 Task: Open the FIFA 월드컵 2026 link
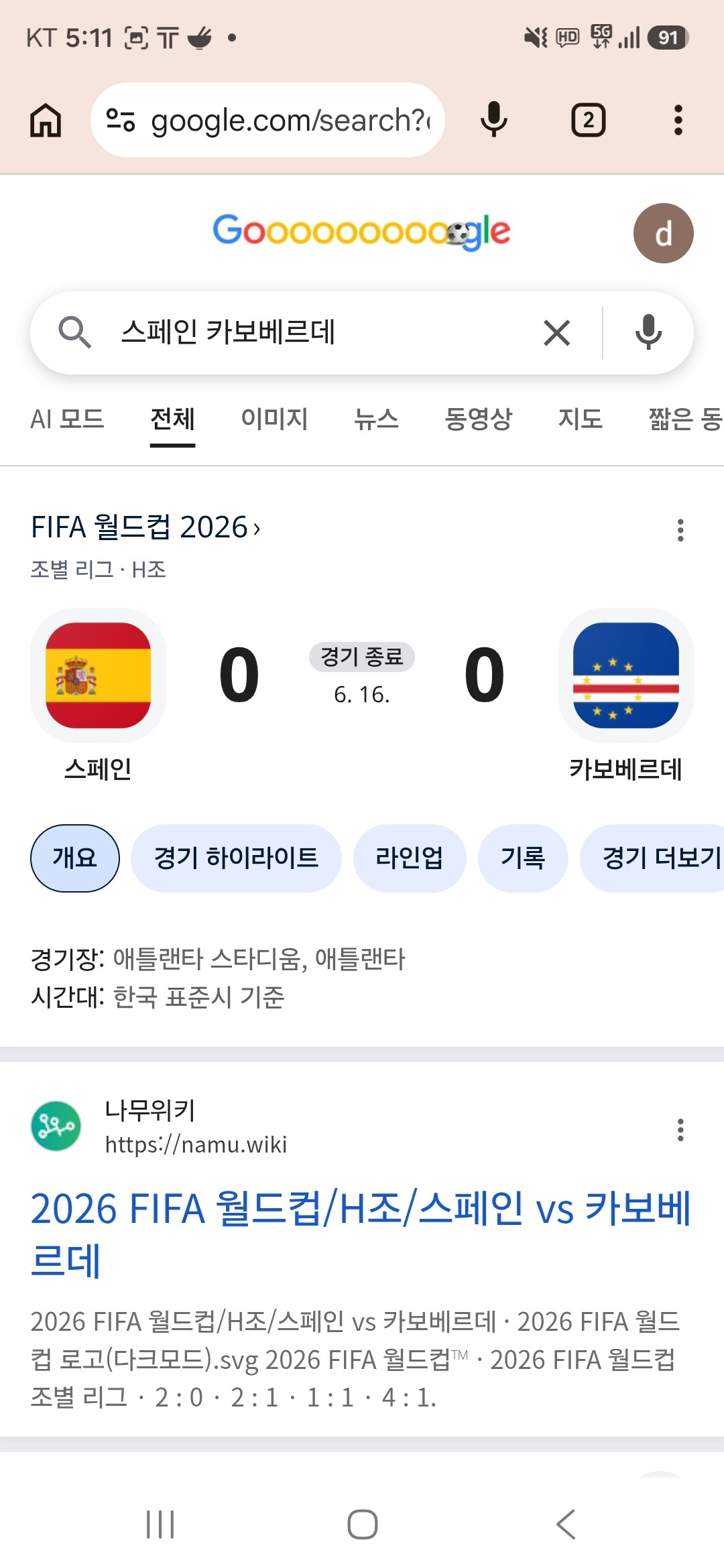[145, 527]
